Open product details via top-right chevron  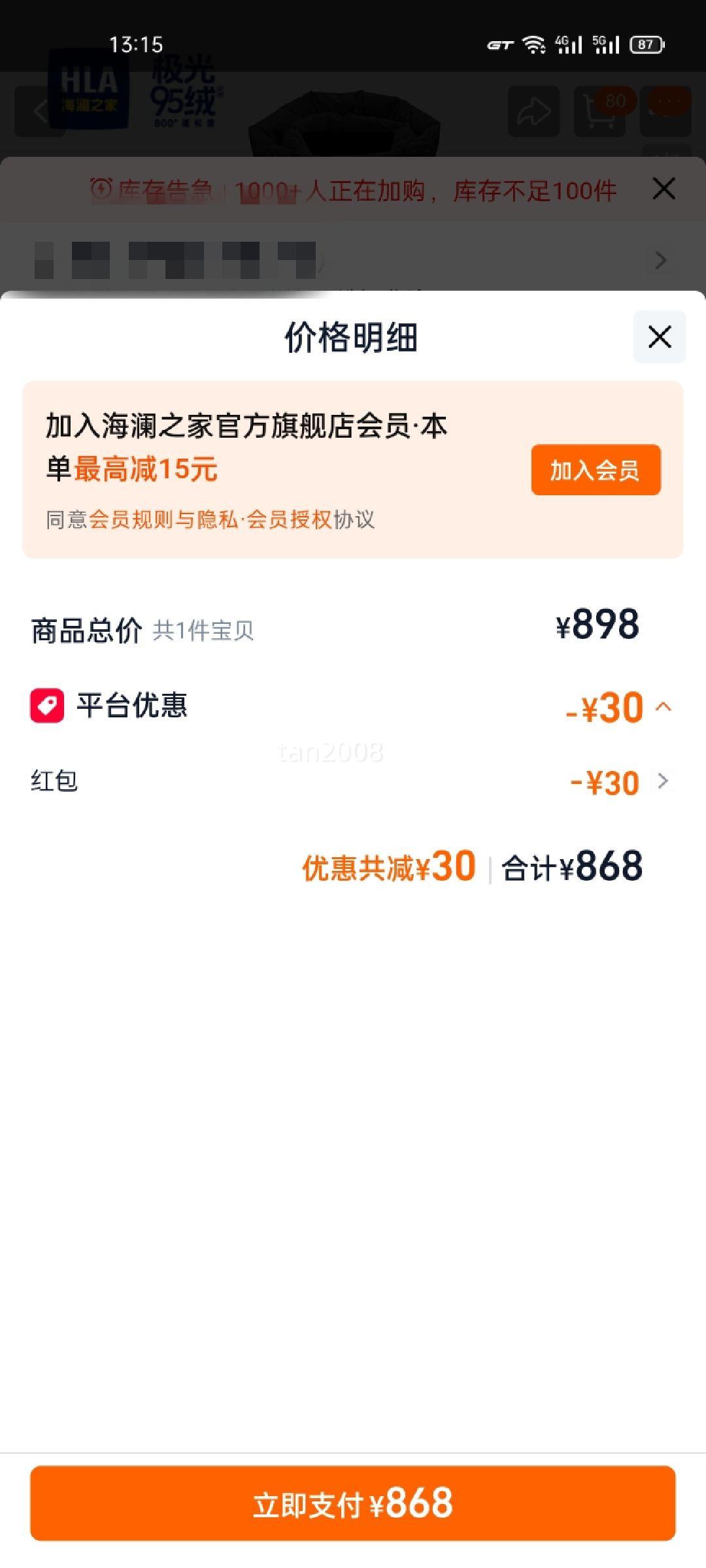pos(661,261)
